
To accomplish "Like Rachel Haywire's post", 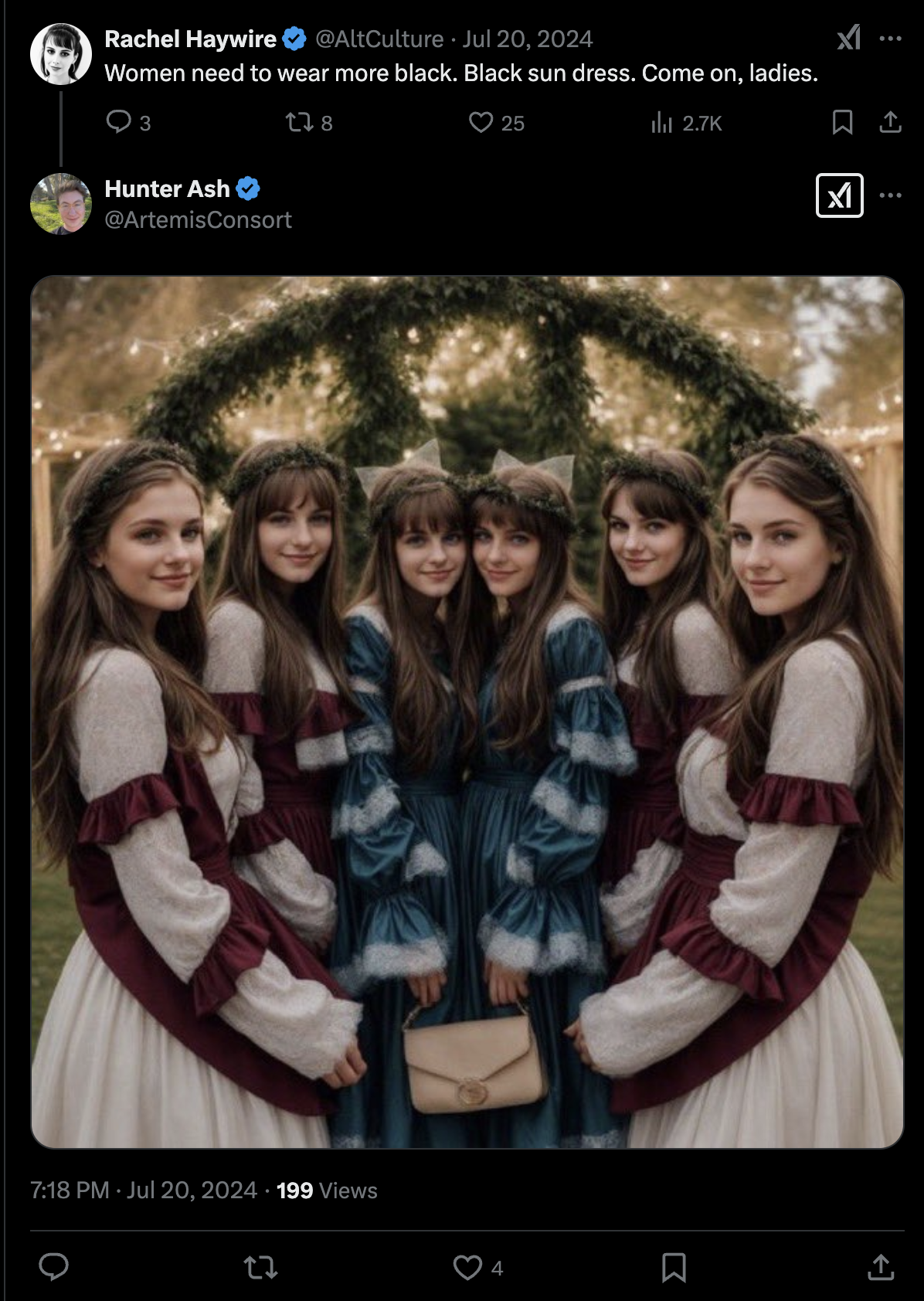I will click(x=481, y=122).
